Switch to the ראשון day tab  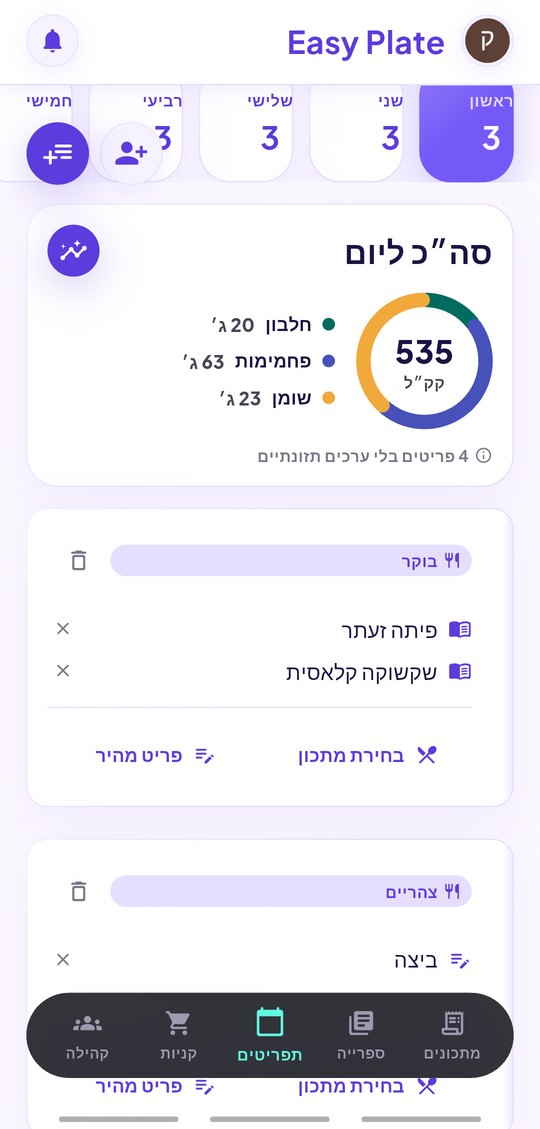pyautogui.click(x=467, y=132)
